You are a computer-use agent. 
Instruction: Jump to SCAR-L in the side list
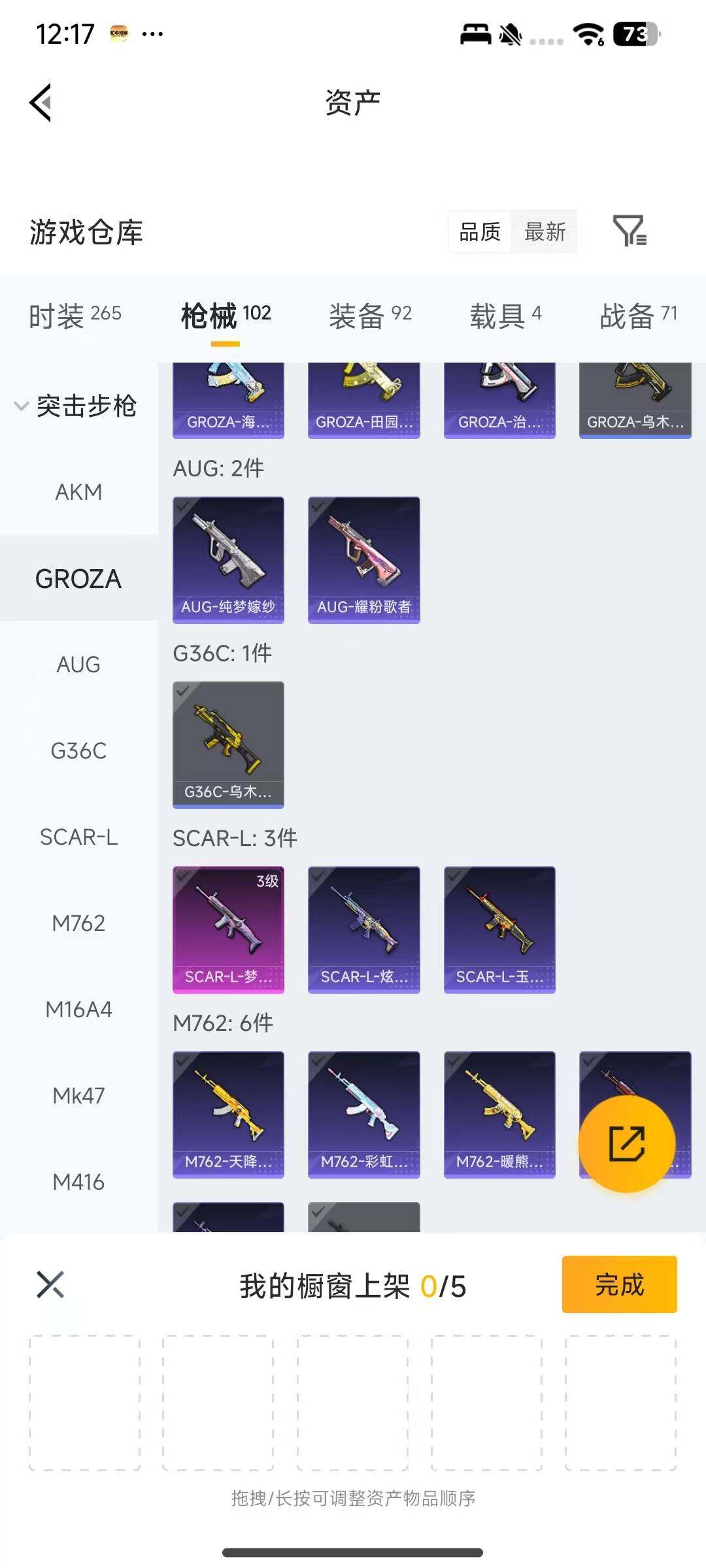pos(78,837)
